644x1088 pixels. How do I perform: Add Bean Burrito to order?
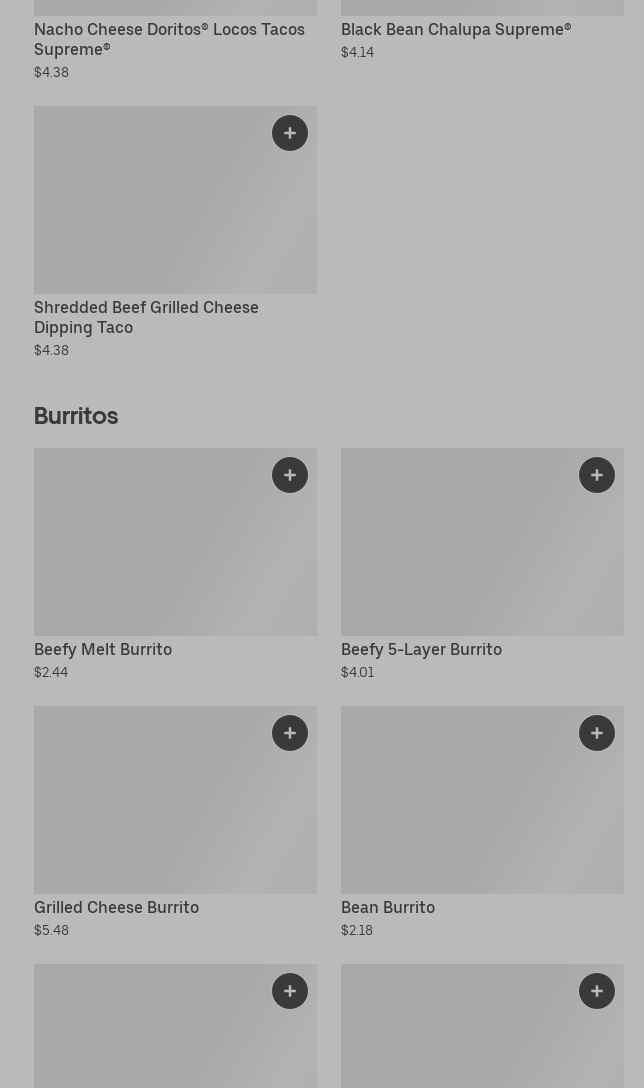pos(597,733)
